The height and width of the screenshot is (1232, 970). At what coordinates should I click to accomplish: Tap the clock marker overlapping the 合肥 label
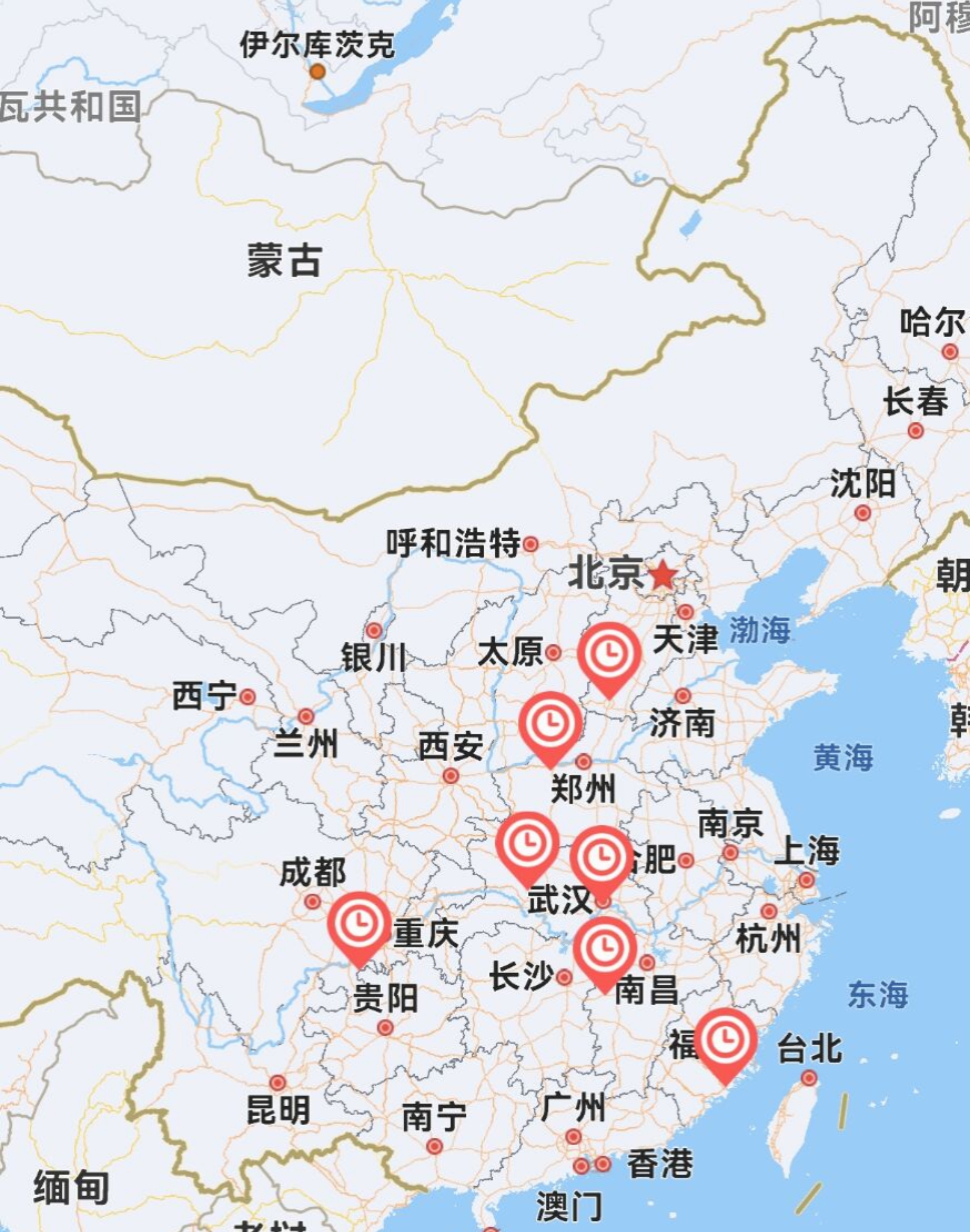(x=601, y=858)
